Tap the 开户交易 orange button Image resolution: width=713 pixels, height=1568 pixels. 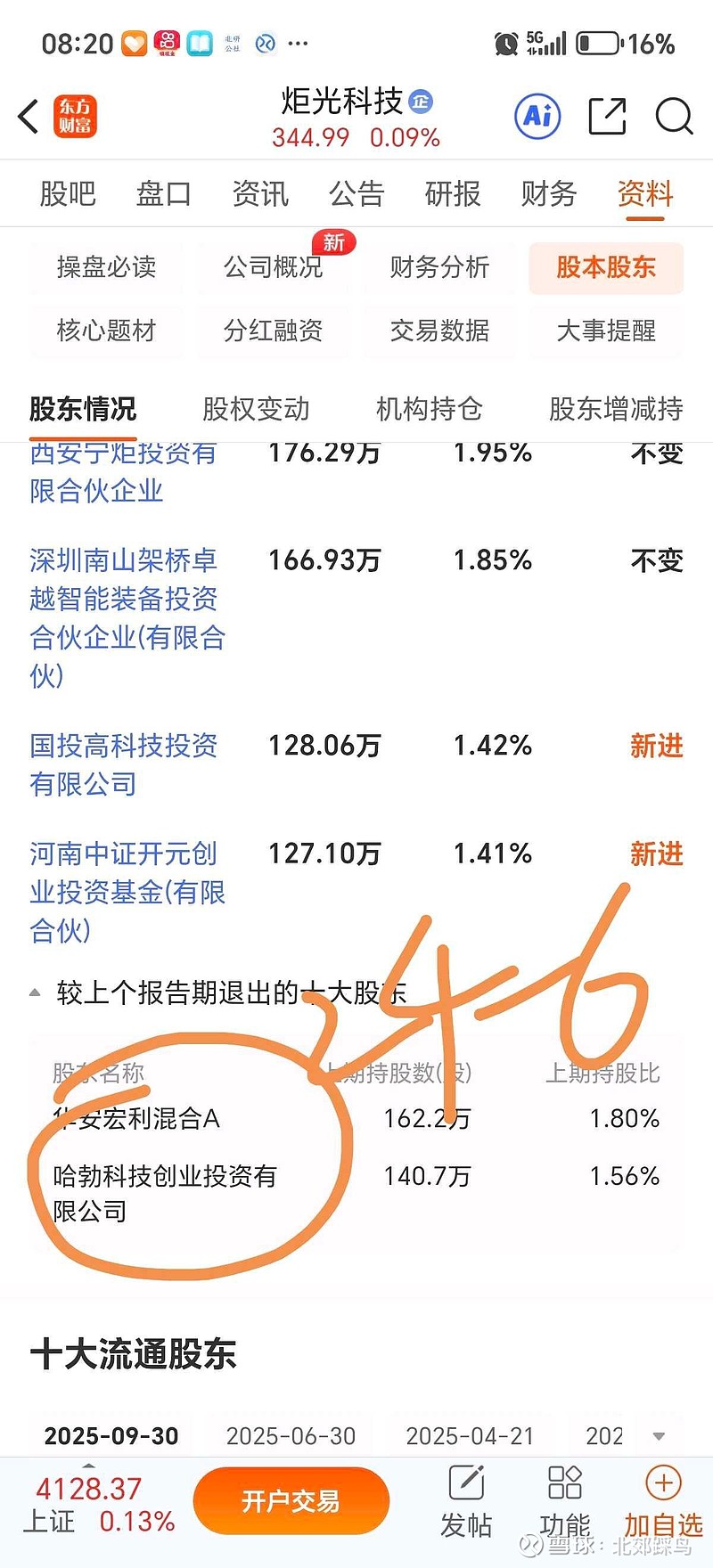tap(291, 1500)
